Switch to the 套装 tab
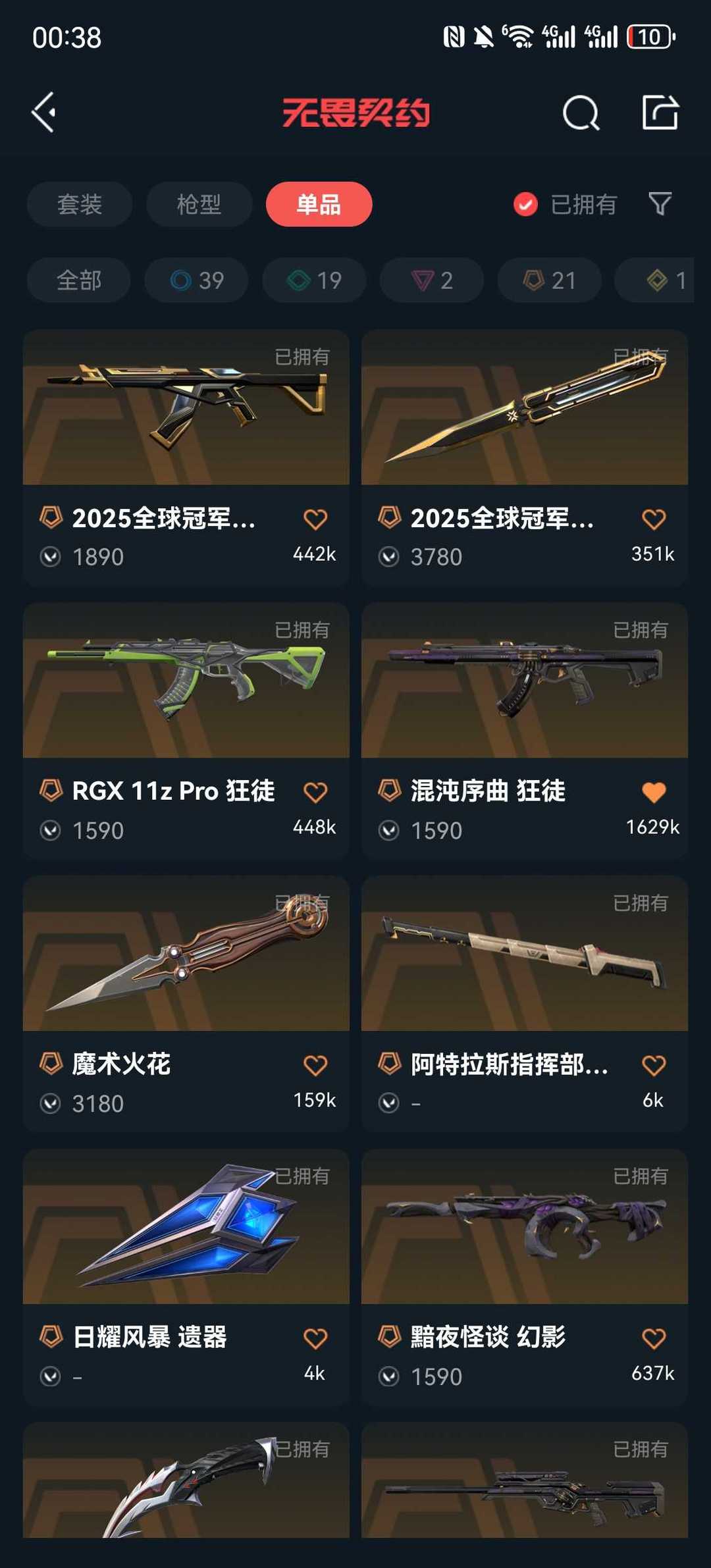Viewport: 711px width, 1568px height. coord(80,204)
